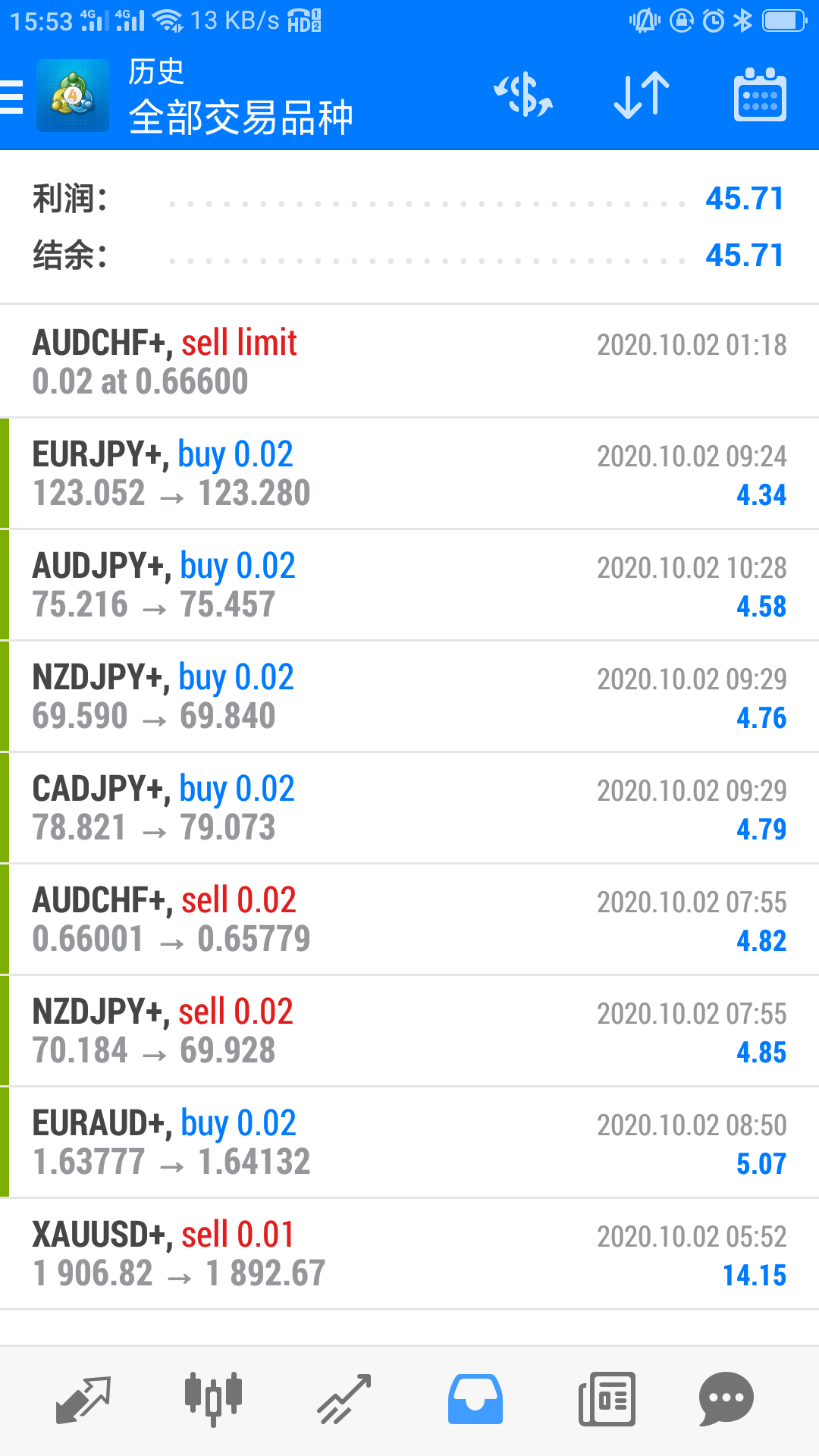
Task: Expand the AUDJPY+ buy 0.02 trade
Action: tap(409, 585)
